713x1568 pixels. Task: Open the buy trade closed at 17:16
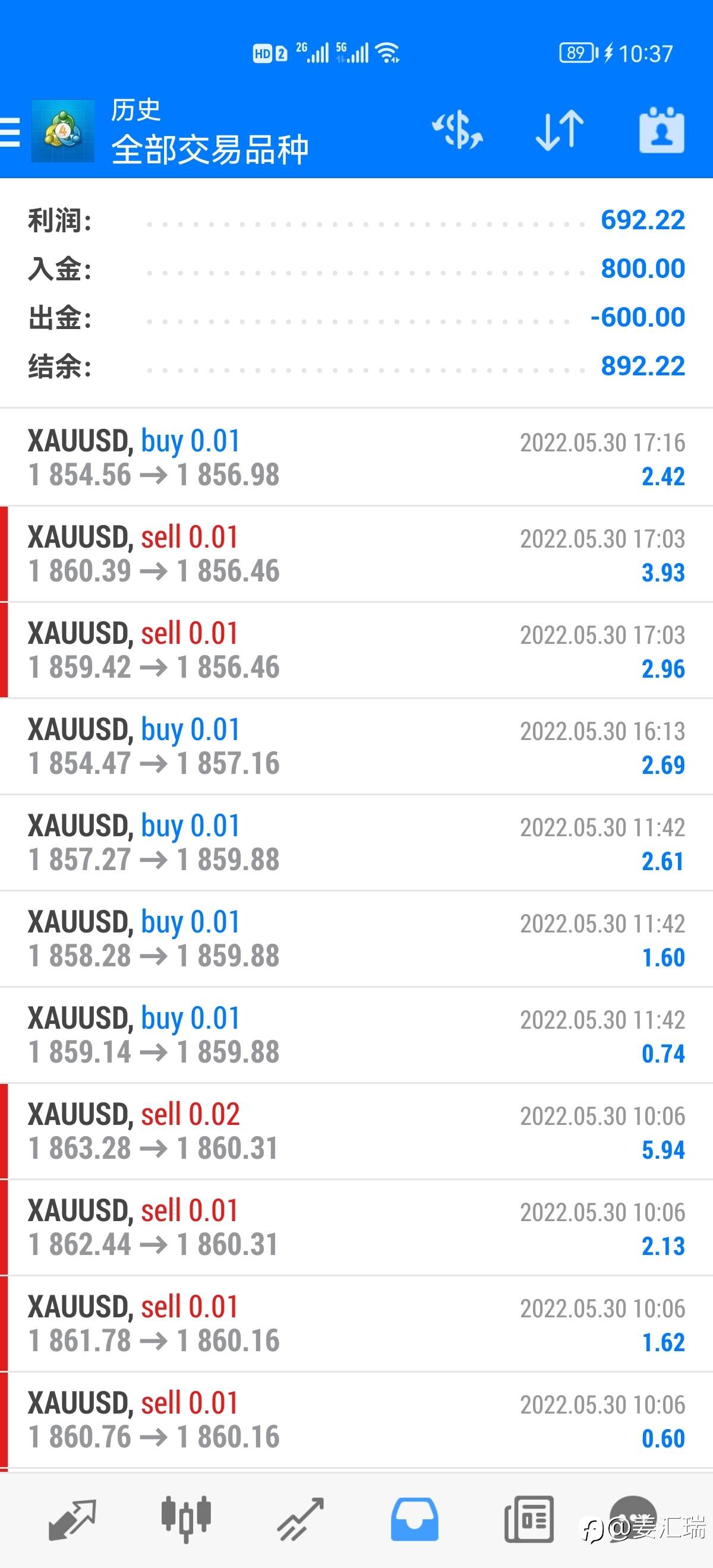tap(356, 457)
